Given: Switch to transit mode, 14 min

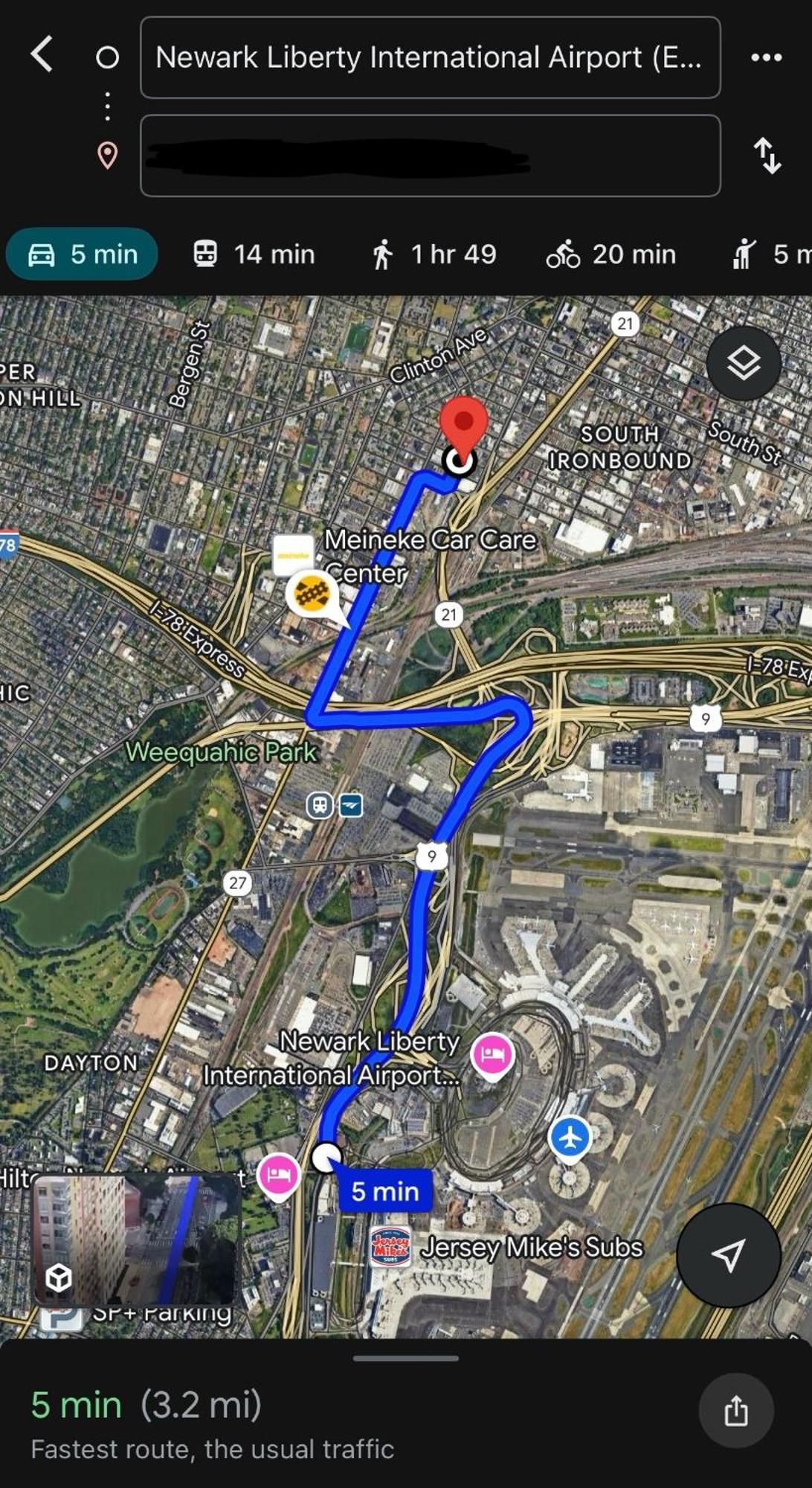Looking at the screenshot, I should 254,254.
